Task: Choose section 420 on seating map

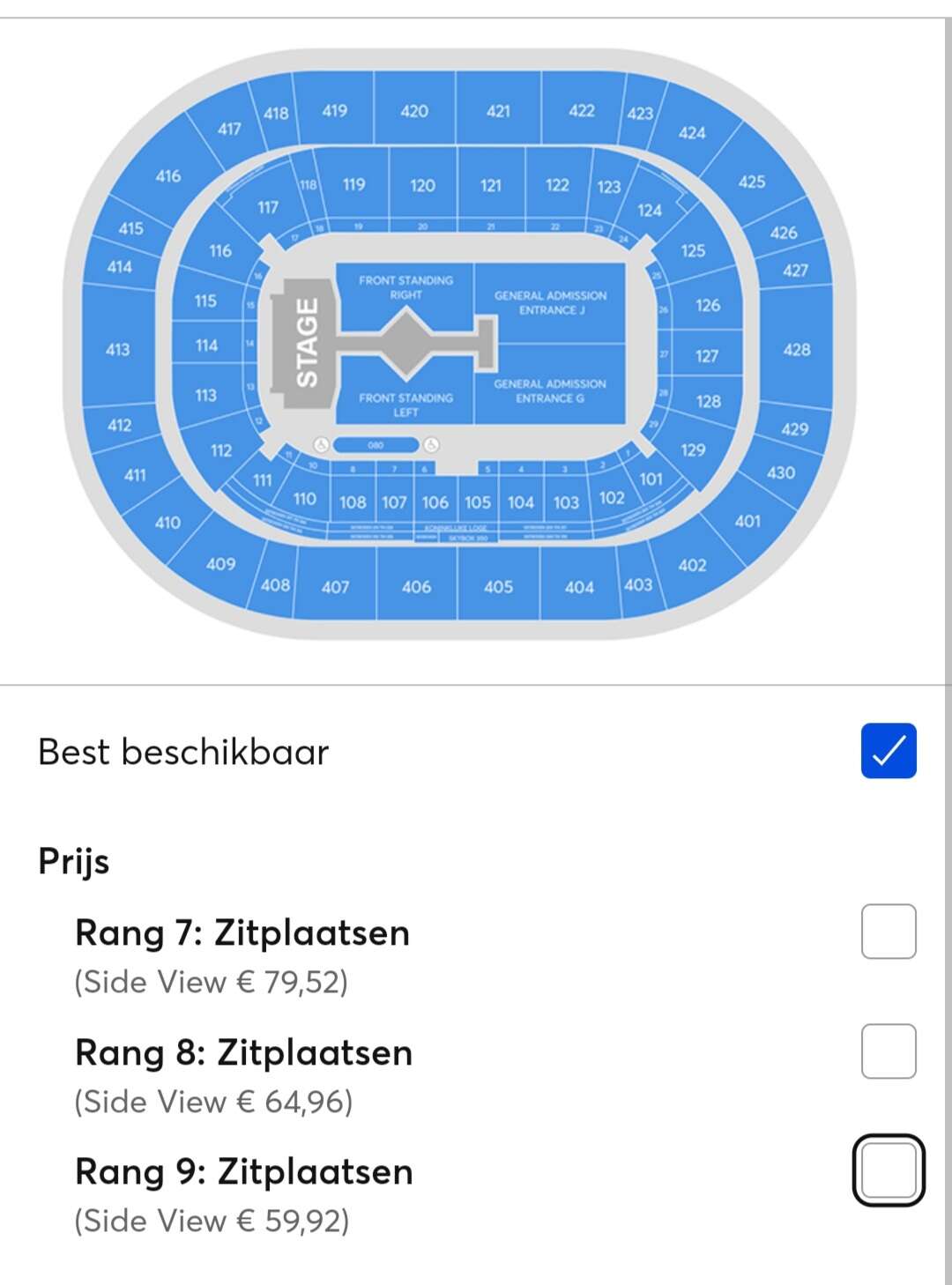Action: click(x=414, y=111)
